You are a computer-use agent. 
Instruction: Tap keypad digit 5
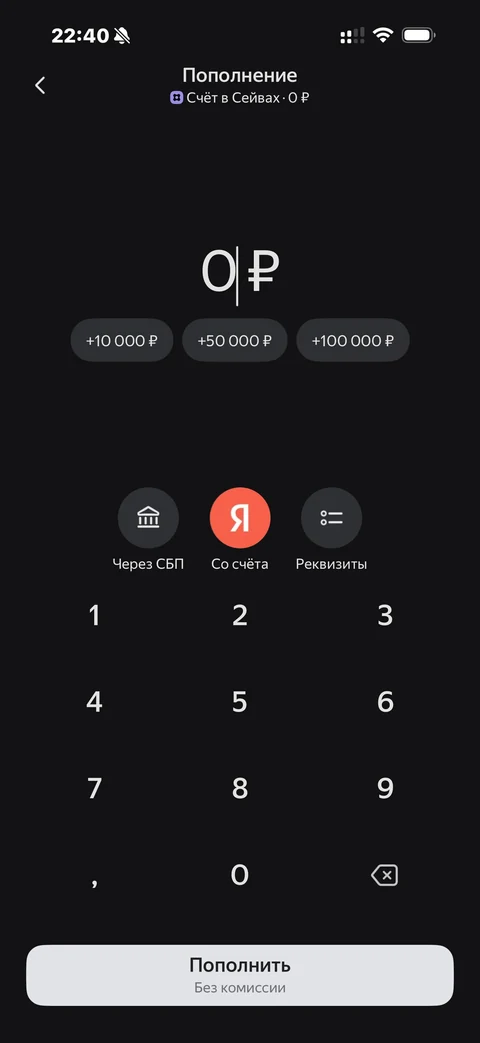click(239, 702)
